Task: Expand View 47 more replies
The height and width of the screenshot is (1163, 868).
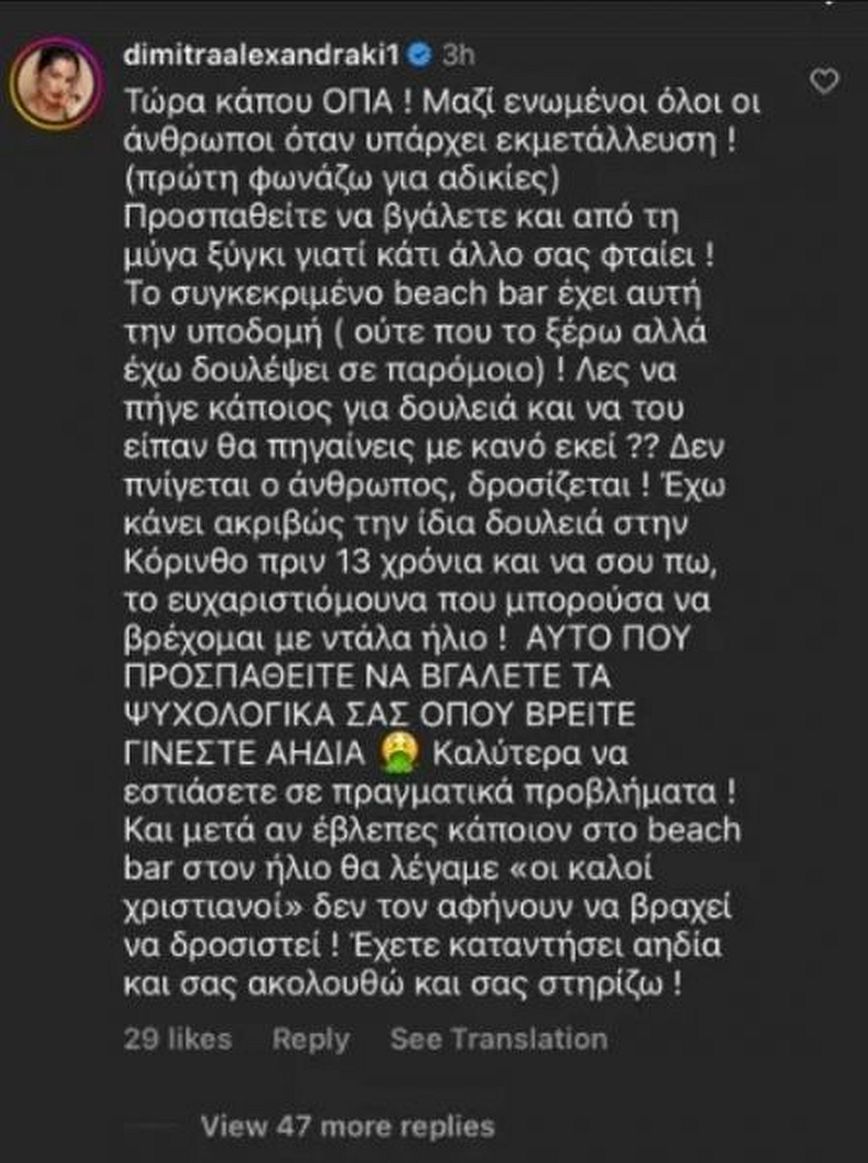Action: point(347,1126)
